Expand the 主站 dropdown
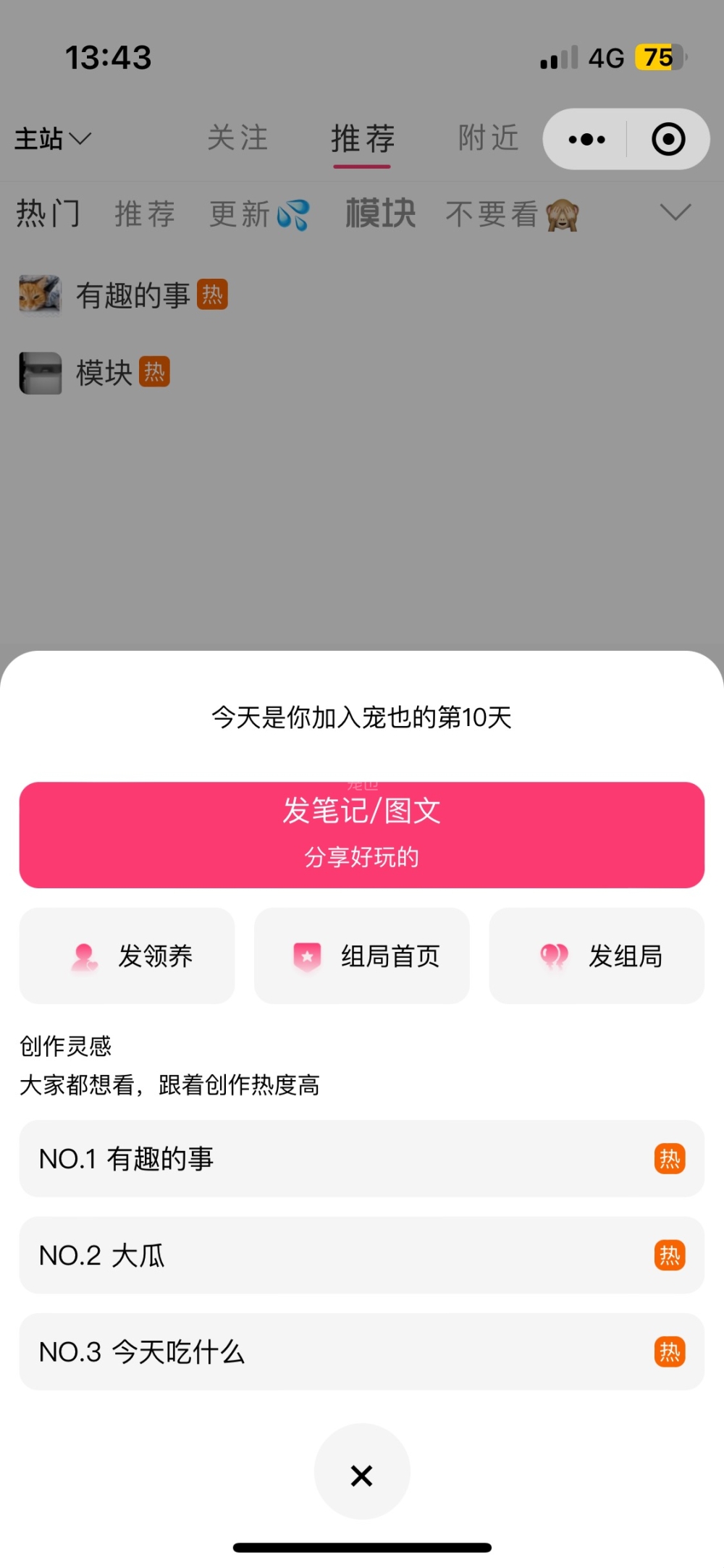Screen dimensions: 724x1568 [x=52, y=138]
